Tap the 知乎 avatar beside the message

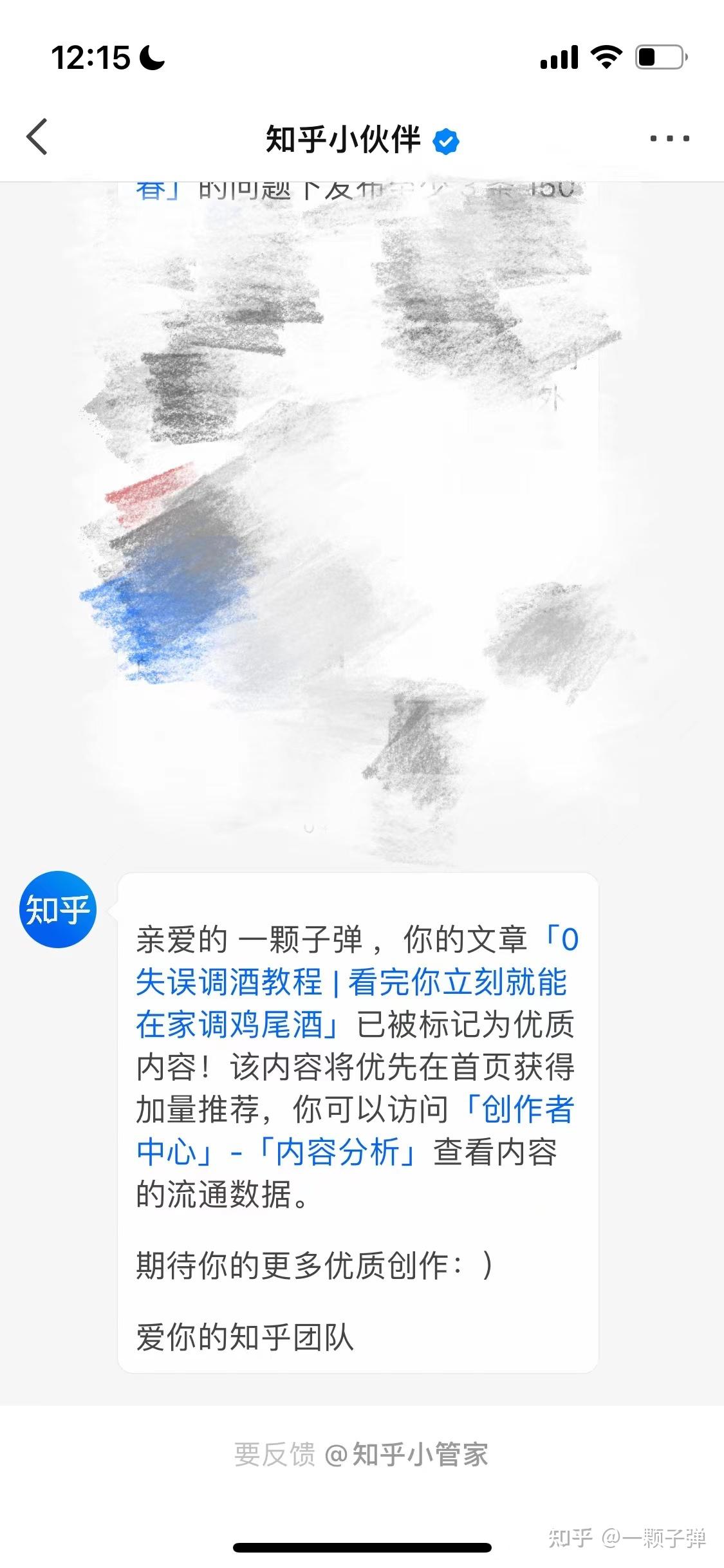[x=58, y=910]
